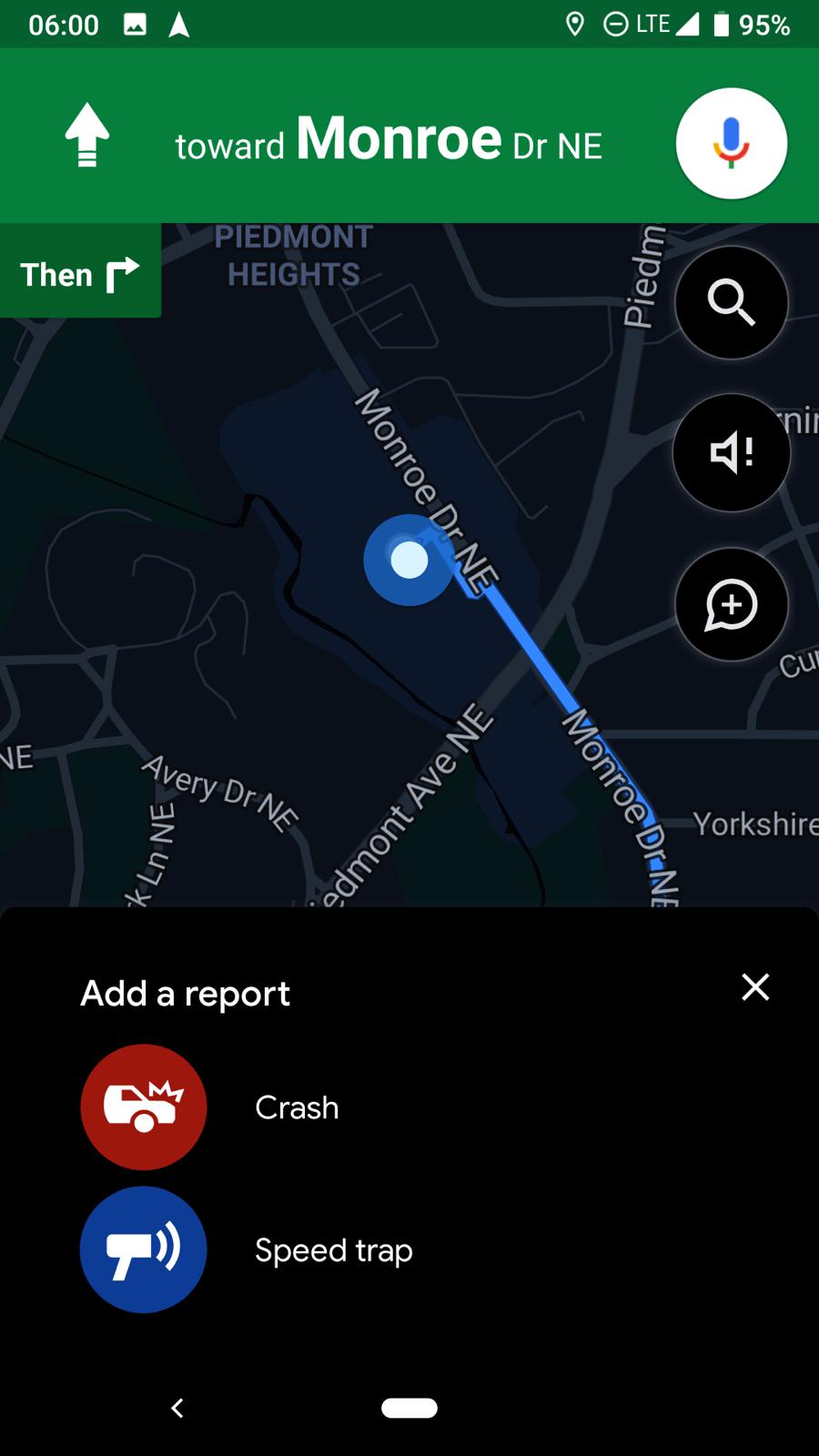Viewport: 819px width, 1456px height.
Task: Tap the straight-ahead maneuver arrow icon
Action: coord(87,136)
